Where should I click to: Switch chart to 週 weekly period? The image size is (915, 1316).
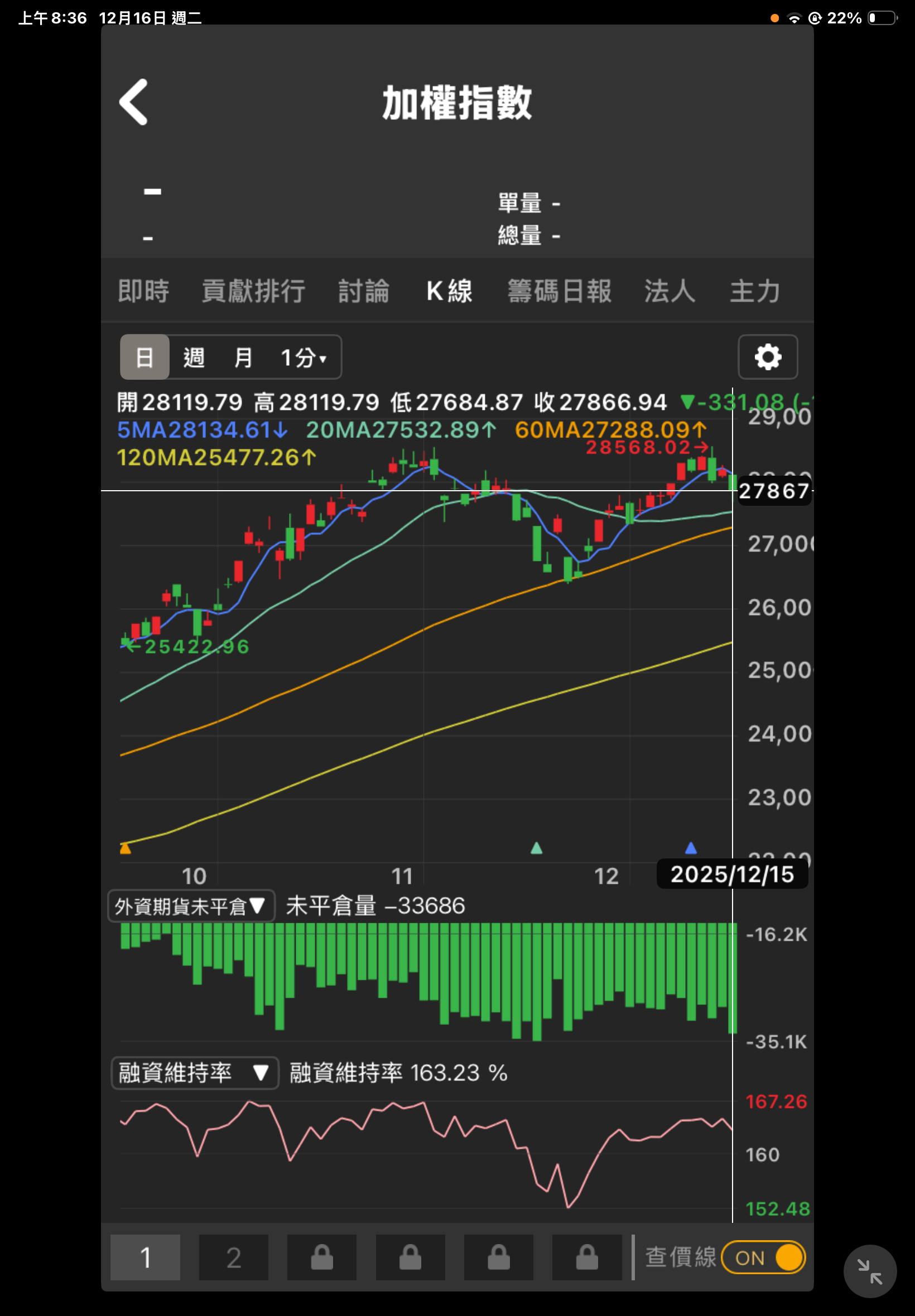tap(194, 357)
